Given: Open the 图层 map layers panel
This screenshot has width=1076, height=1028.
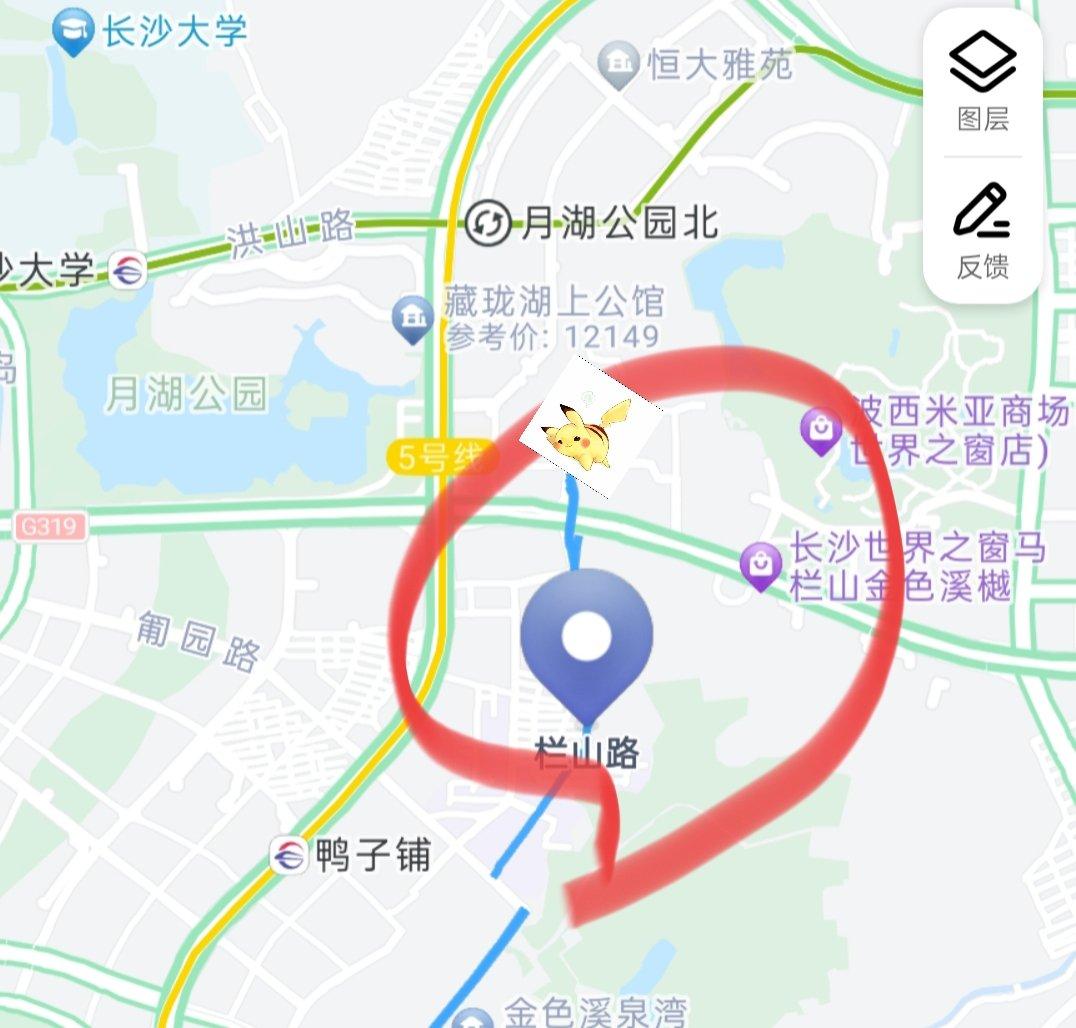Looking at the screenshot, I should tap(982, 82).
